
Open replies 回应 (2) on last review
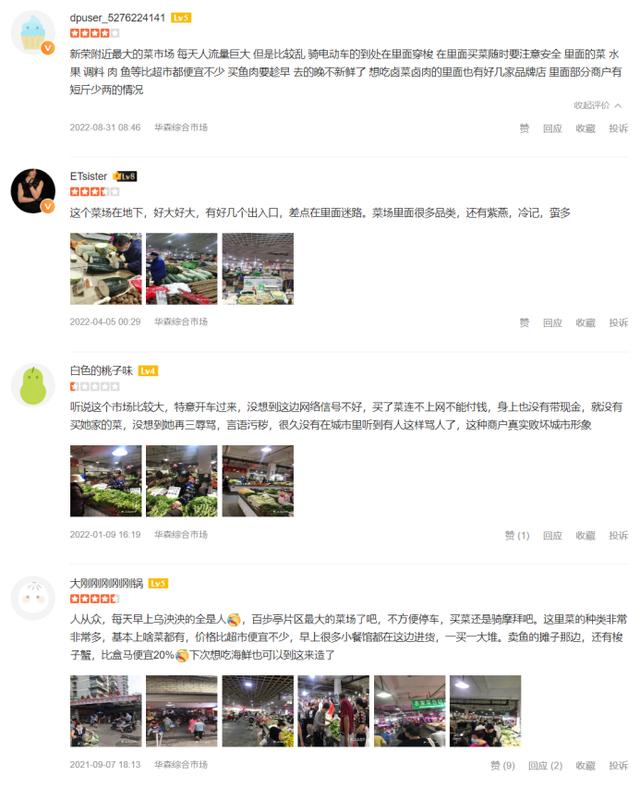click(x=544, y=765)
